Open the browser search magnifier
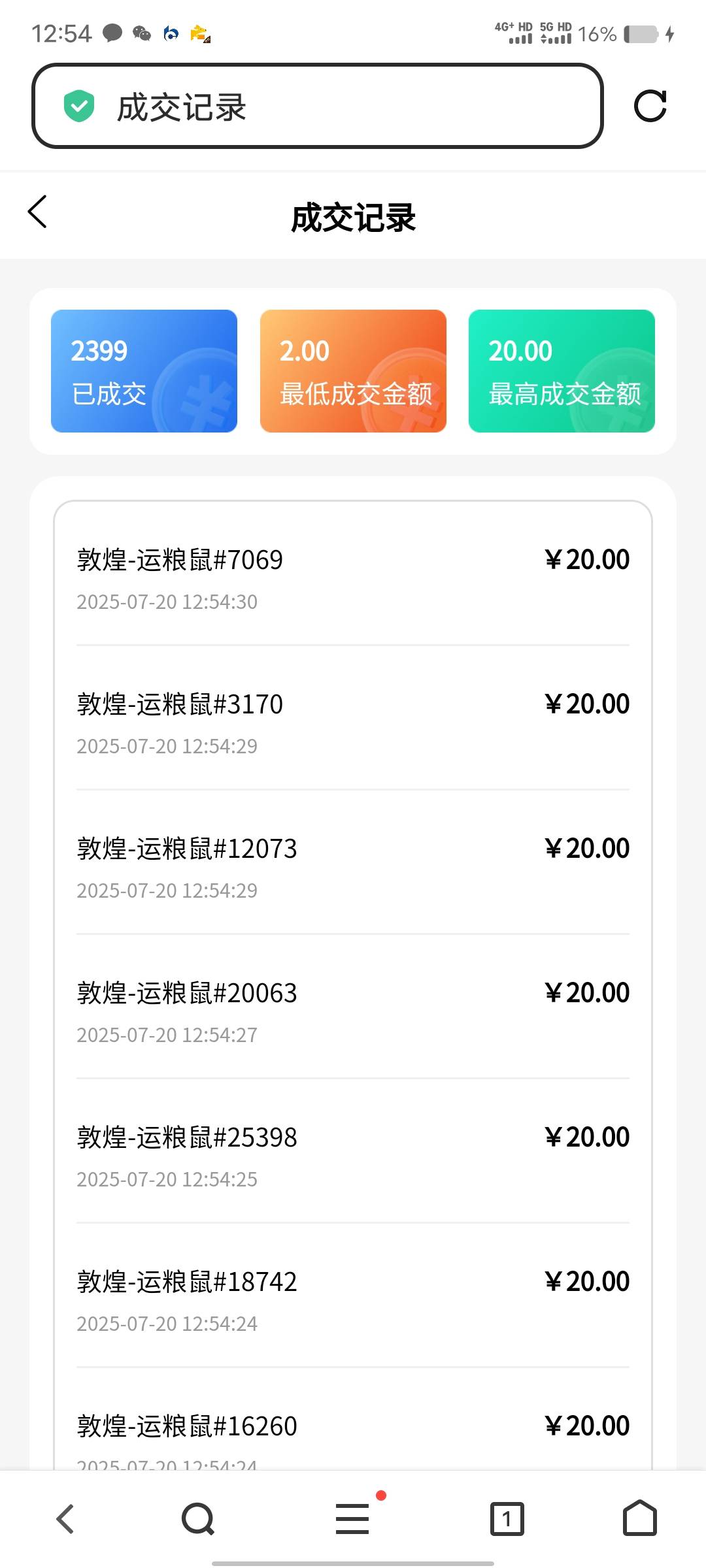 click(198, 1519)
